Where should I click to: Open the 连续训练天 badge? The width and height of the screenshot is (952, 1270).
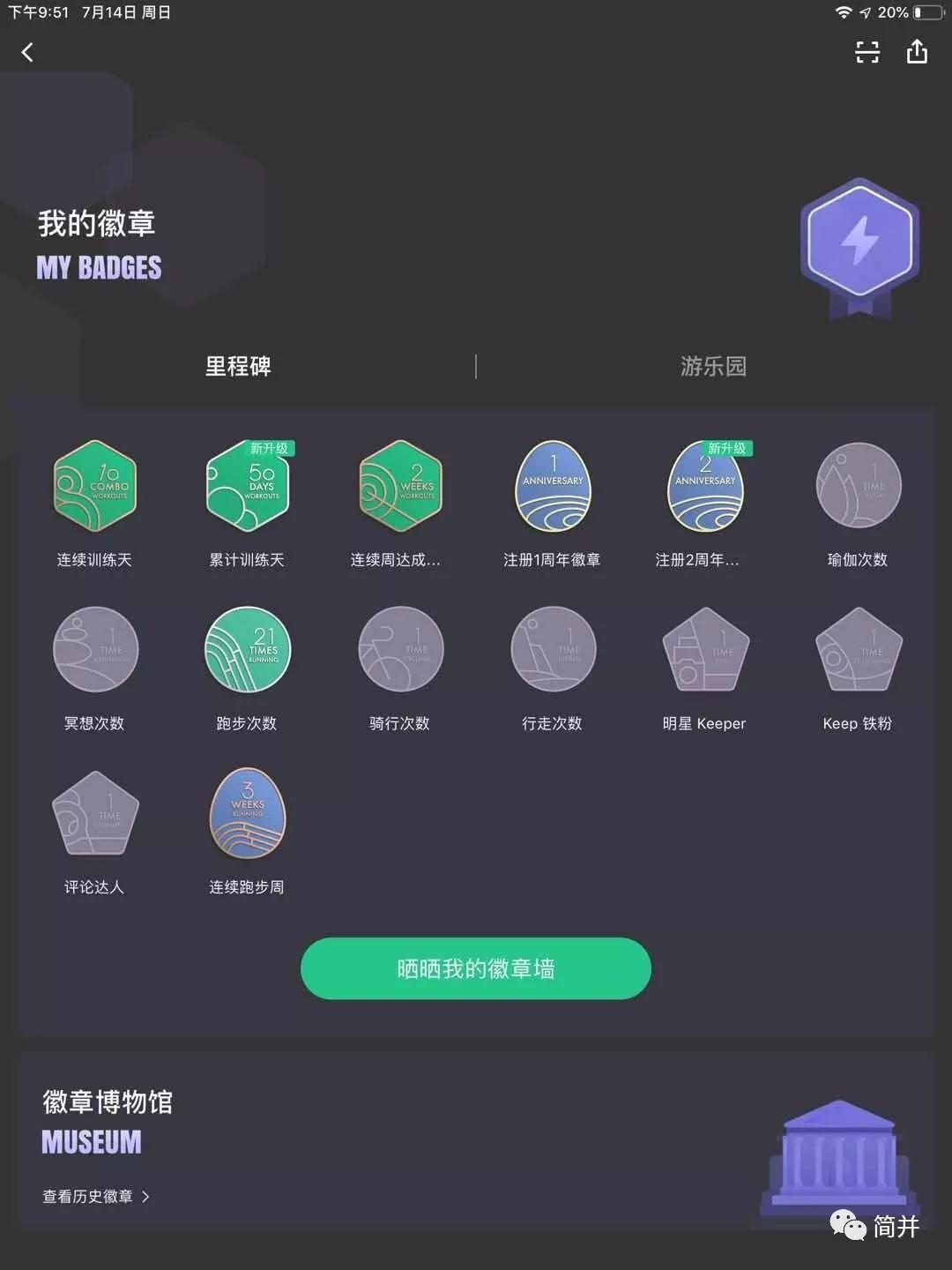(94, 487)
